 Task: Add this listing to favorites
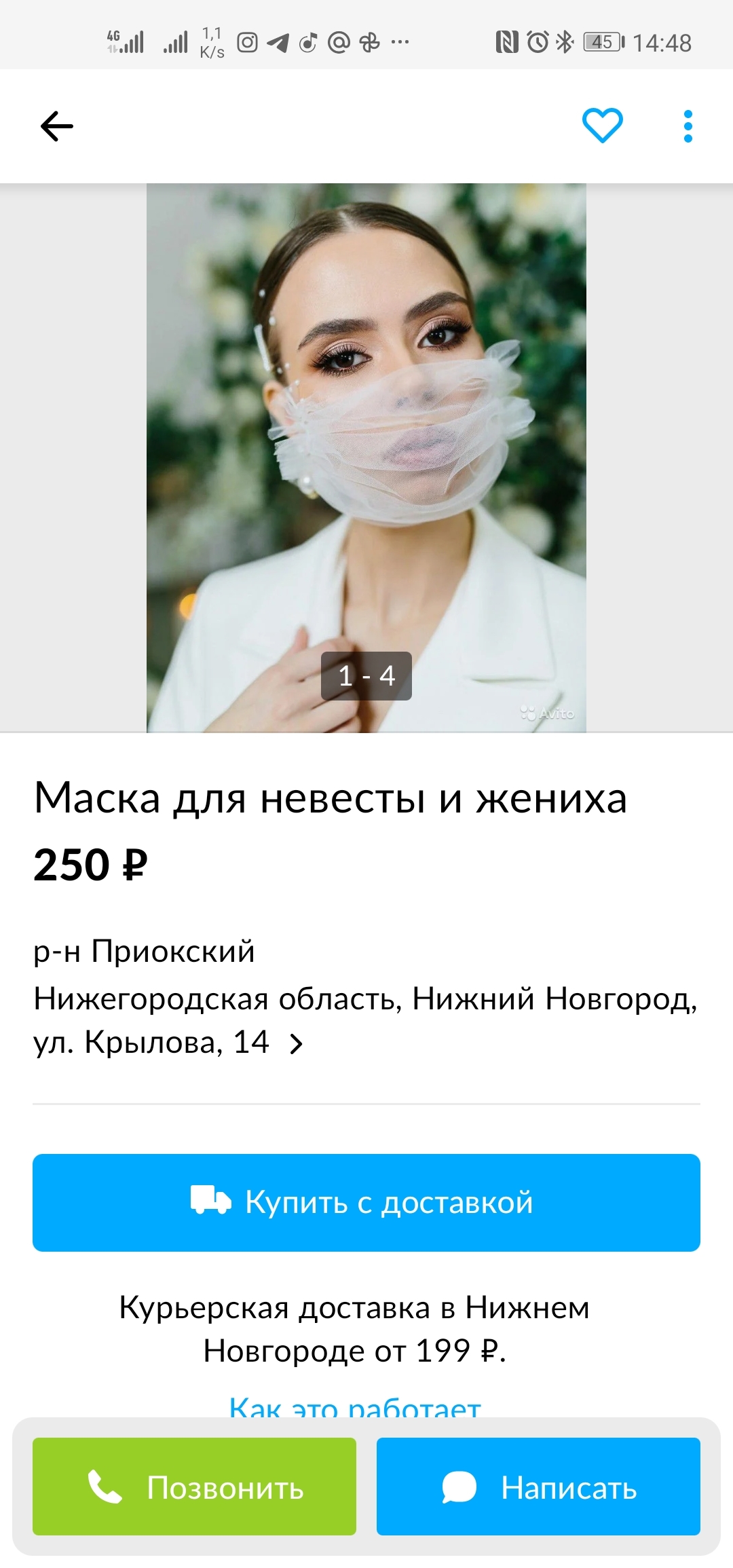(602, 126)
